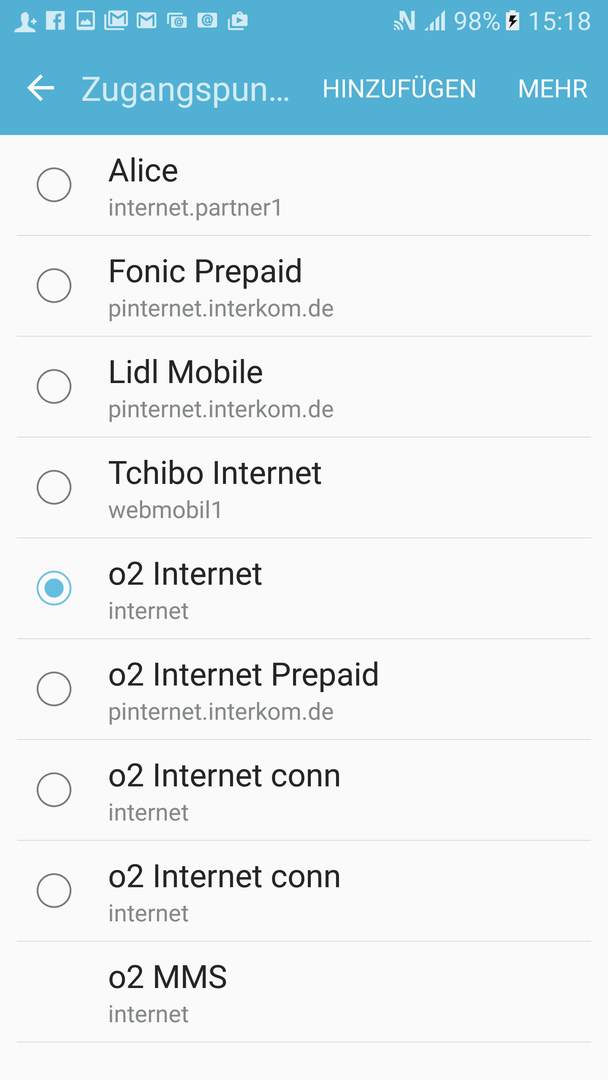Image resolution: width=608 pixels, height=1080 pixels.
Task: Select Tchibo Internet radio button
Action: coord(54,488)
